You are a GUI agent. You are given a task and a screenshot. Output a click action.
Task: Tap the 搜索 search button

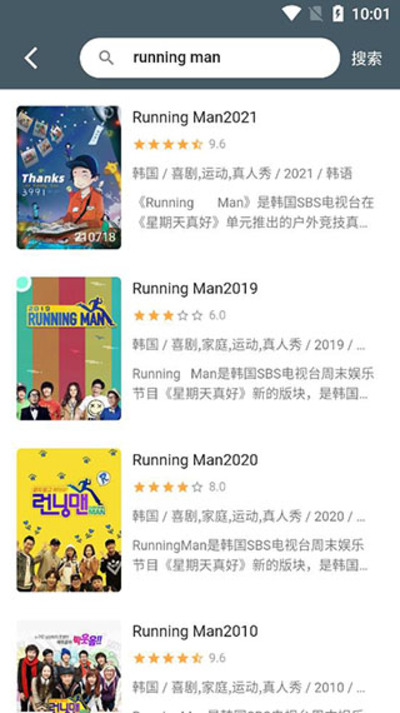366,58
